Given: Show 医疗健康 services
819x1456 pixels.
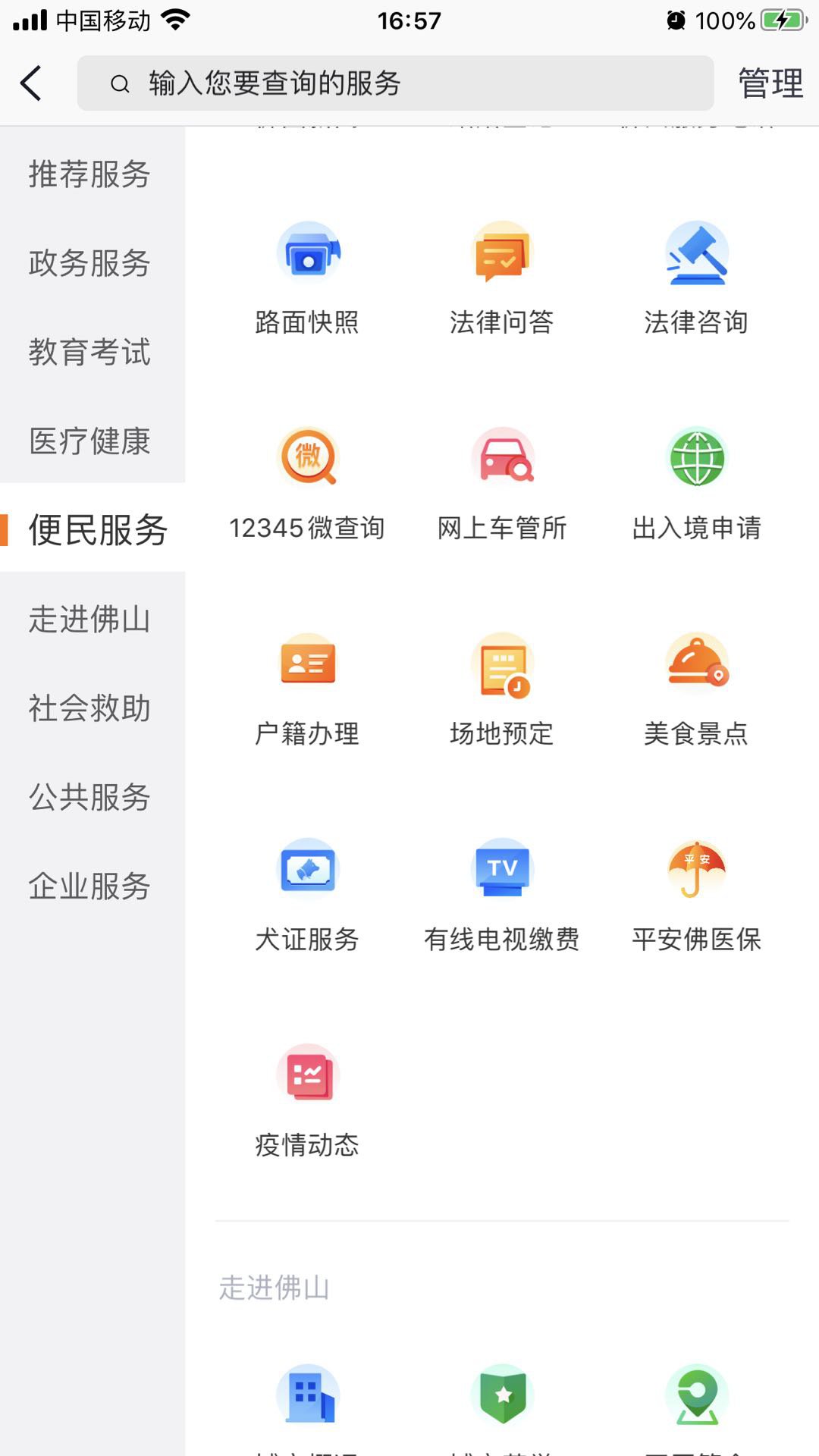Looking at the screenshot, I should [89, 441].
